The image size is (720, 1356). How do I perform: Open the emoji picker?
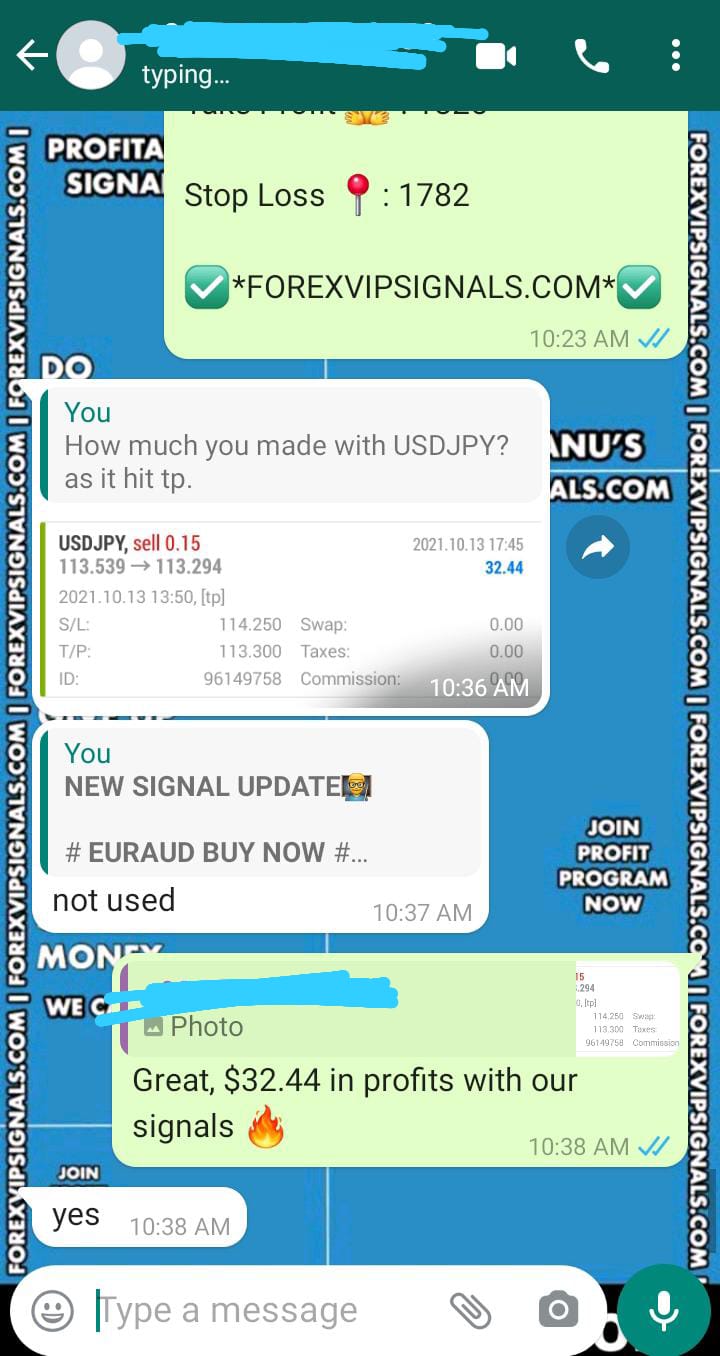[52, 1310]
